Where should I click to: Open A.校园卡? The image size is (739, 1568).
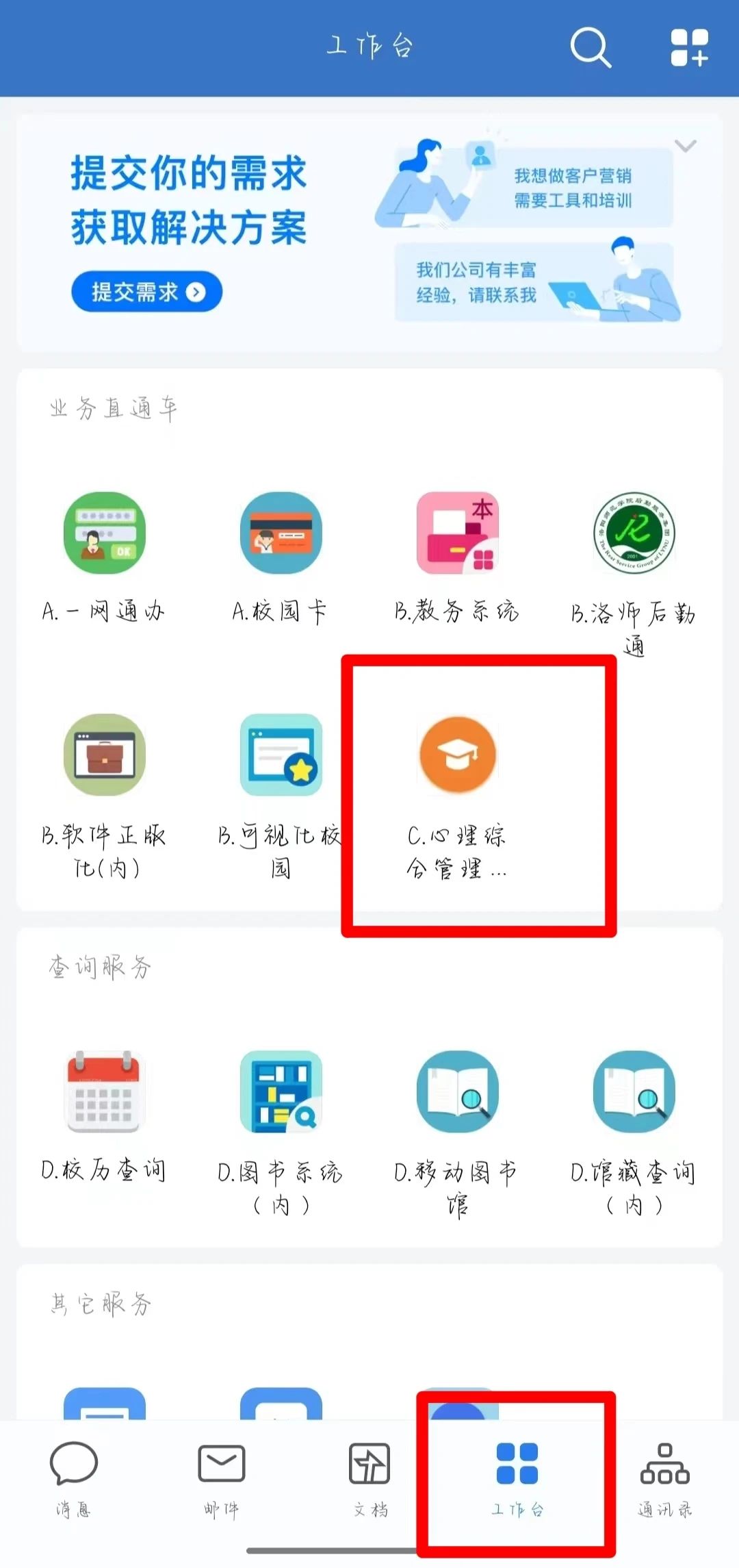coord(281,533)
